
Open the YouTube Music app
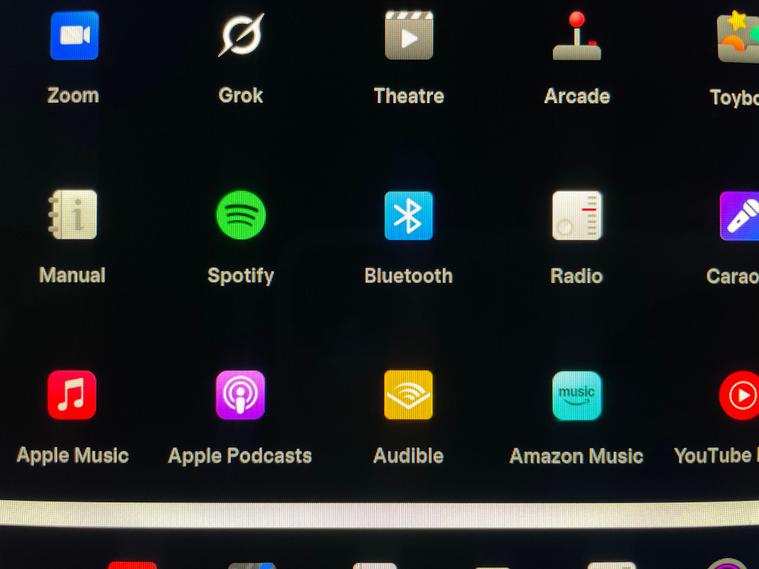[x=739, y=396]
